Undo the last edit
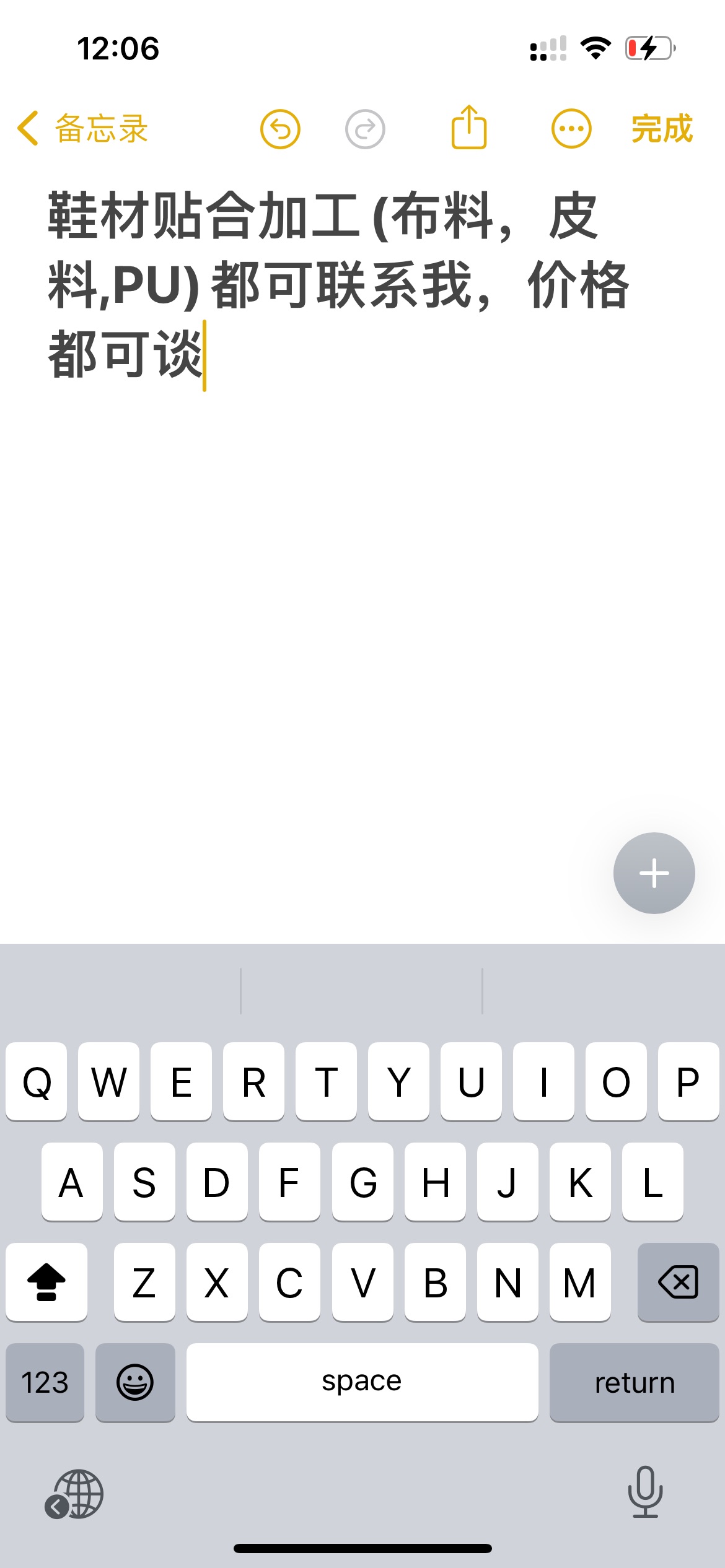The height and width of the screenshot is (1568, 725). pyautogui.click(x=280, y=129)
